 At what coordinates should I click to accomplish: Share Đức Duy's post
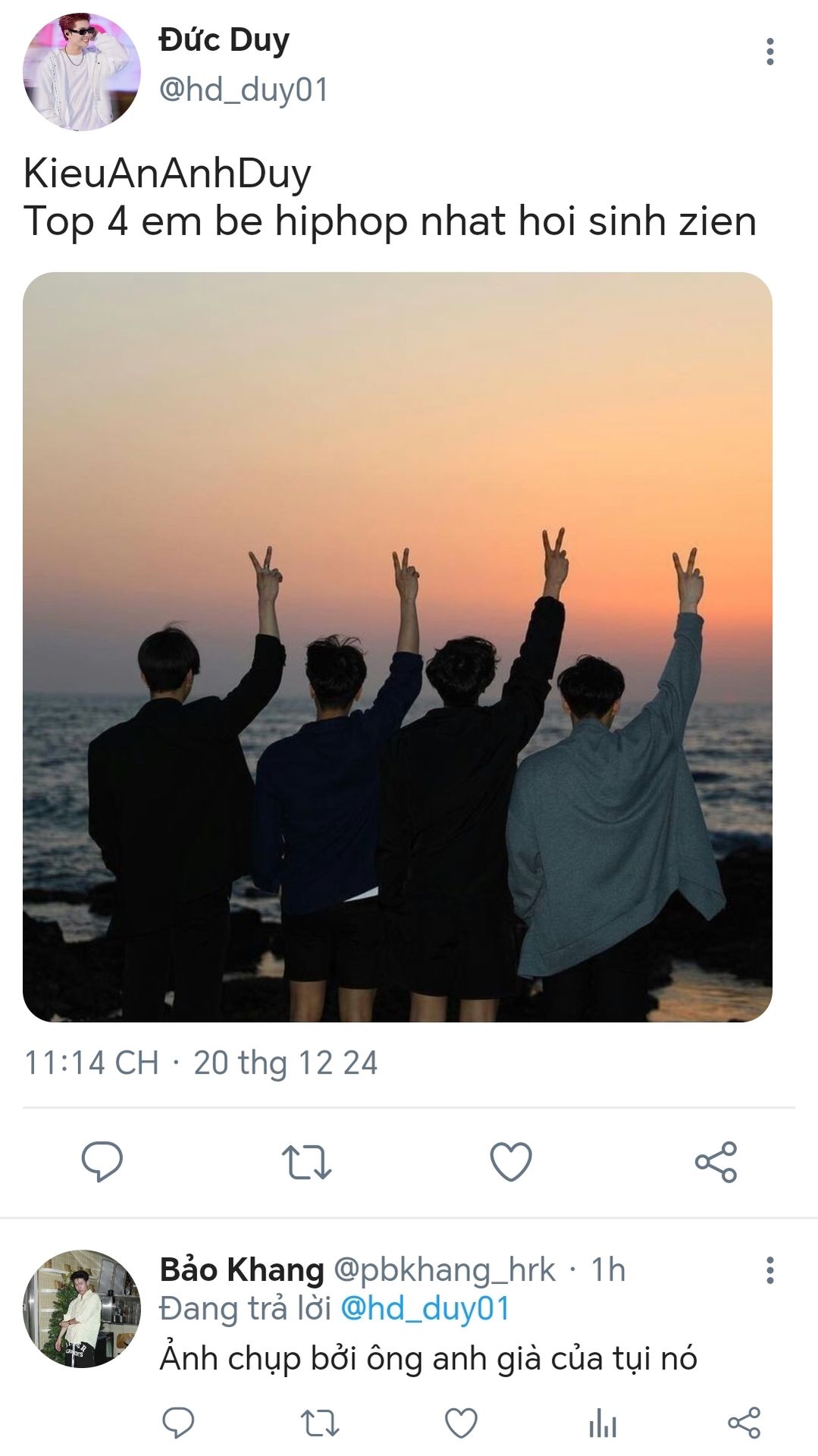click(x=716, y=1161)
